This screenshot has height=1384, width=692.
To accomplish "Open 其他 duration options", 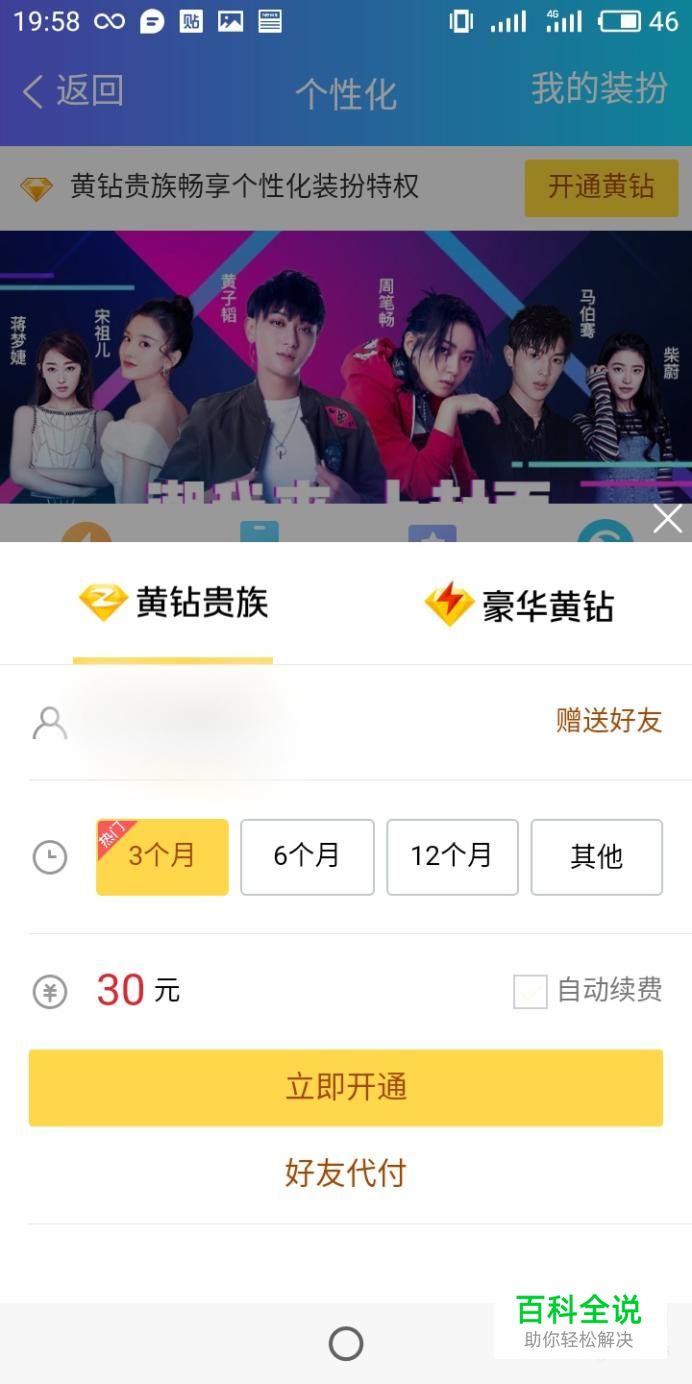I will click(x=596, y=856).
